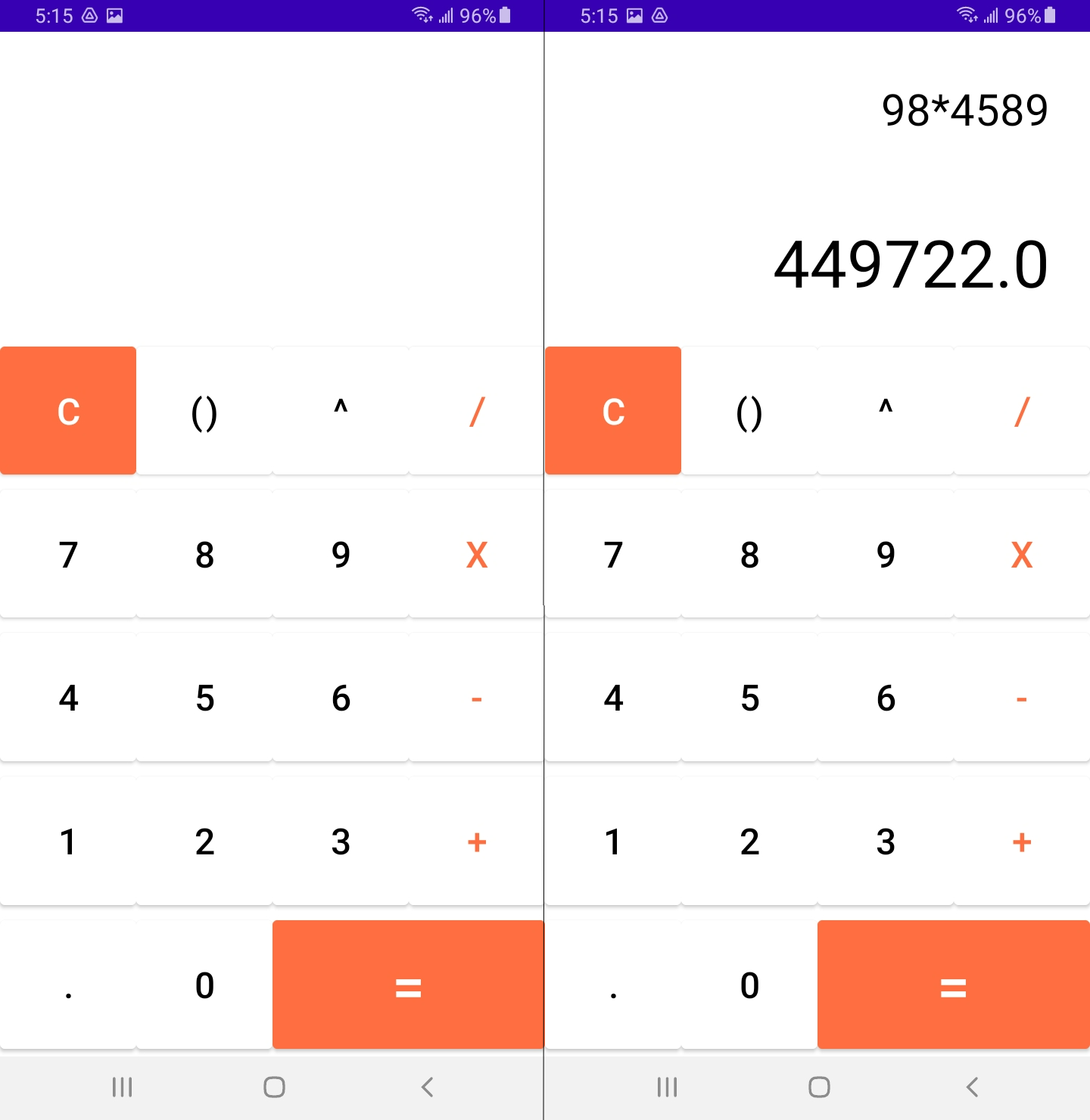
Task: Tap the C key in the empty-display calculator
Action: coord(68,411)
